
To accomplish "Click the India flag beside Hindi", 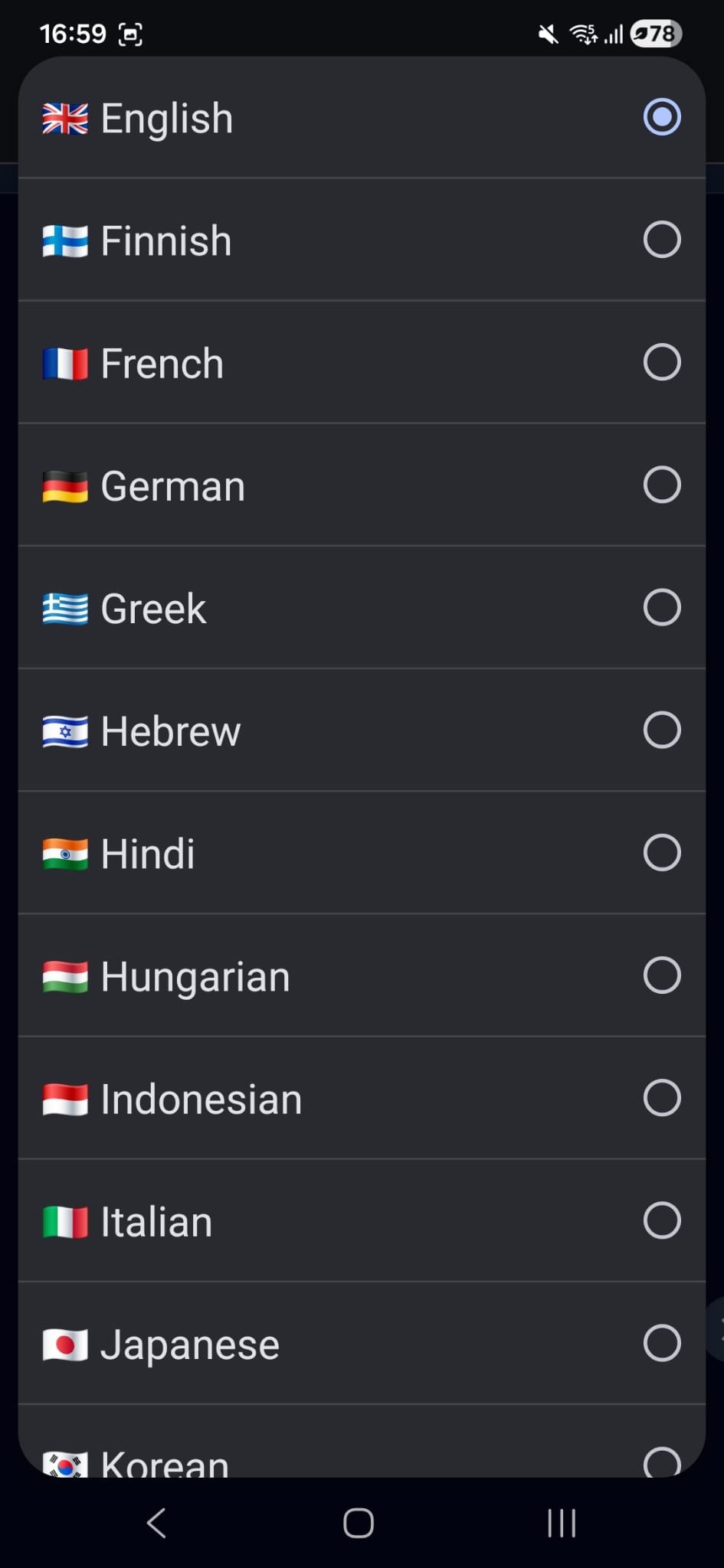I will [x=65, y=852].
